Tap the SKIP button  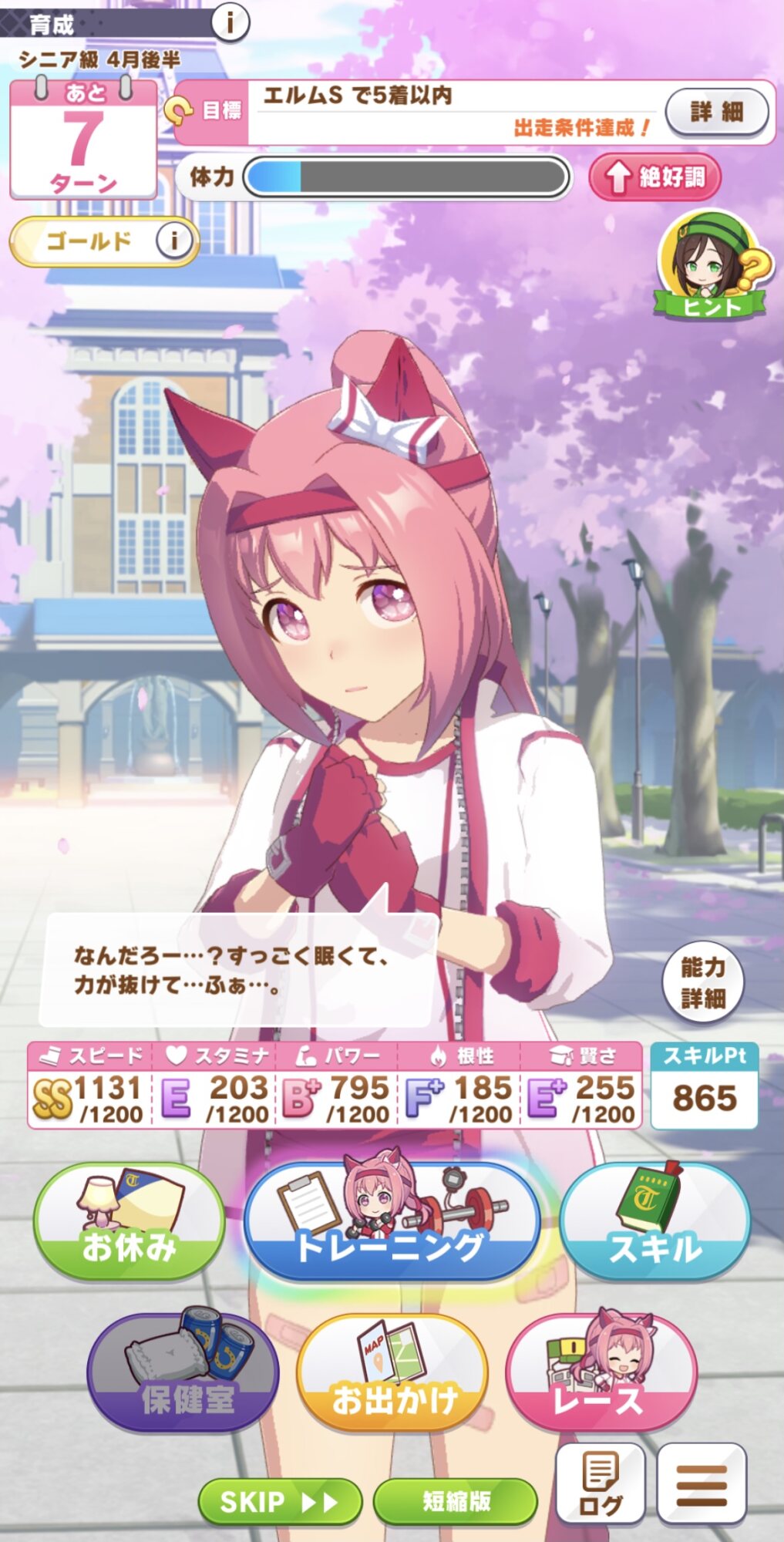[279, 1501]
